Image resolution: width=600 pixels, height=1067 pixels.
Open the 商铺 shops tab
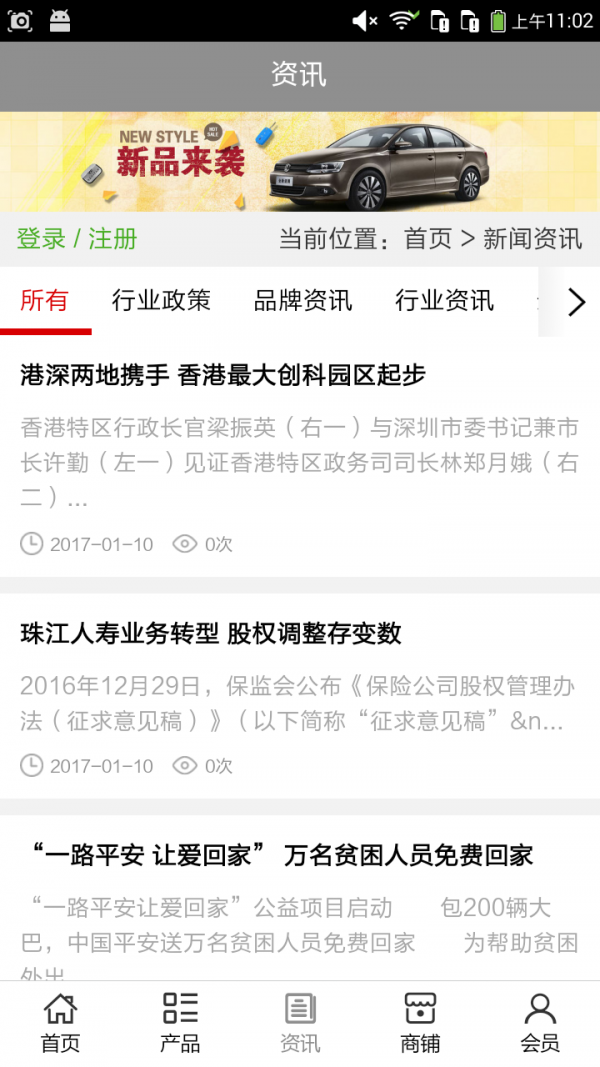tap(420, 1023)
